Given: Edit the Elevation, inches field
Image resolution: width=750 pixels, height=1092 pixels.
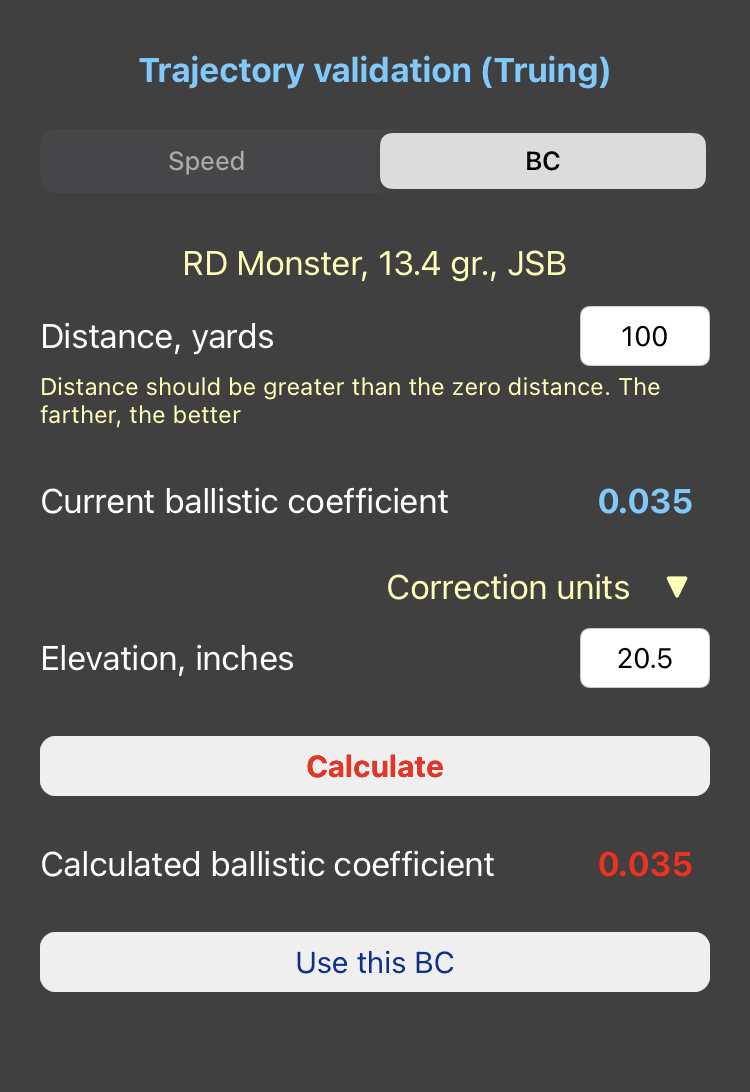Looking at the screenshot, I should tap(644, 658).
